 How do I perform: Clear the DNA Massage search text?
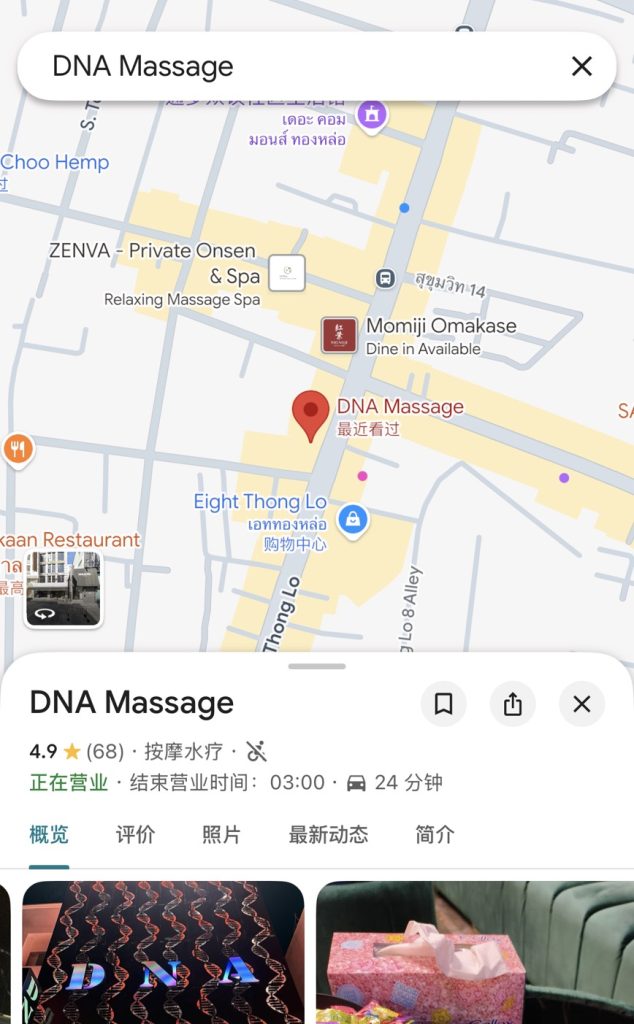pos(581,67)
